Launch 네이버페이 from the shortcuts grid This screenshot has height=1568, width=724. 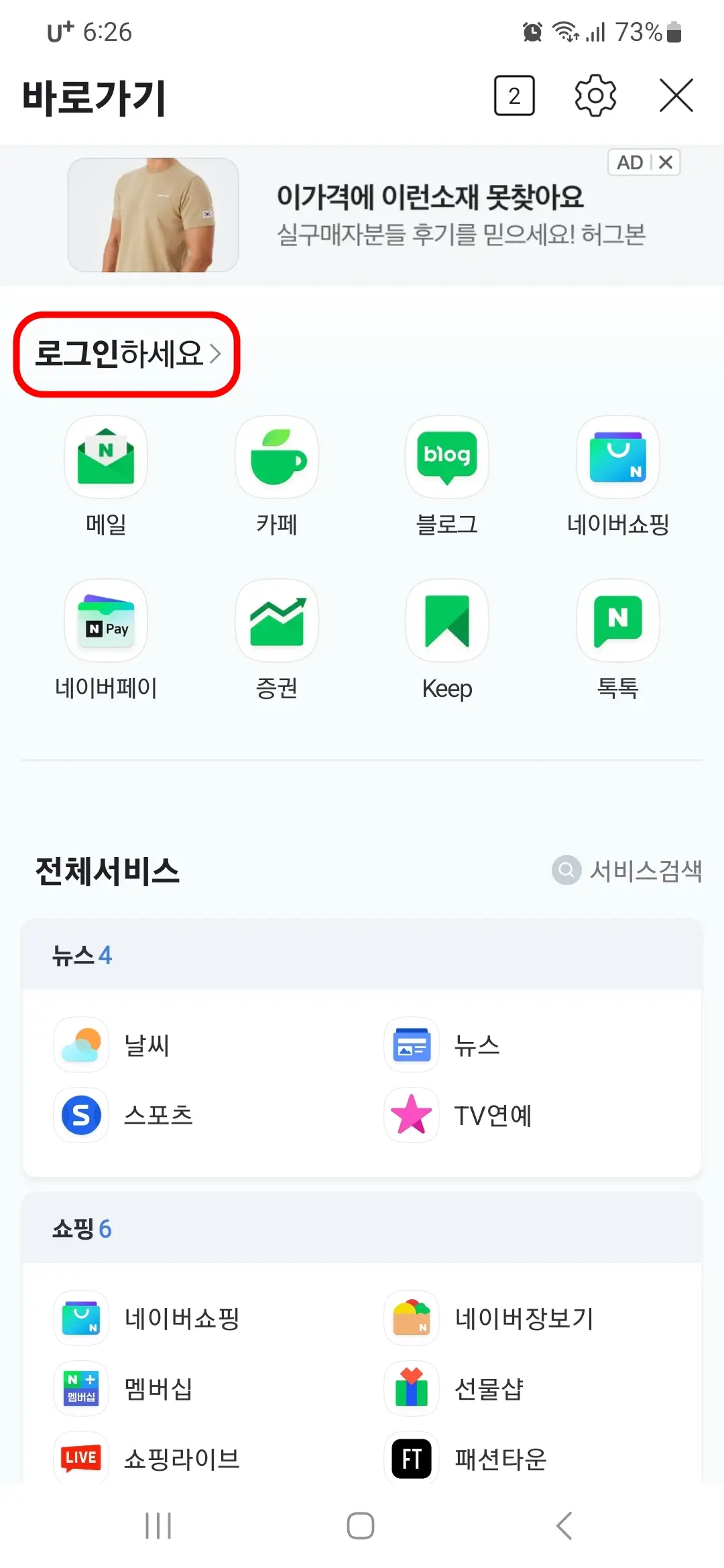pos(106,621)
